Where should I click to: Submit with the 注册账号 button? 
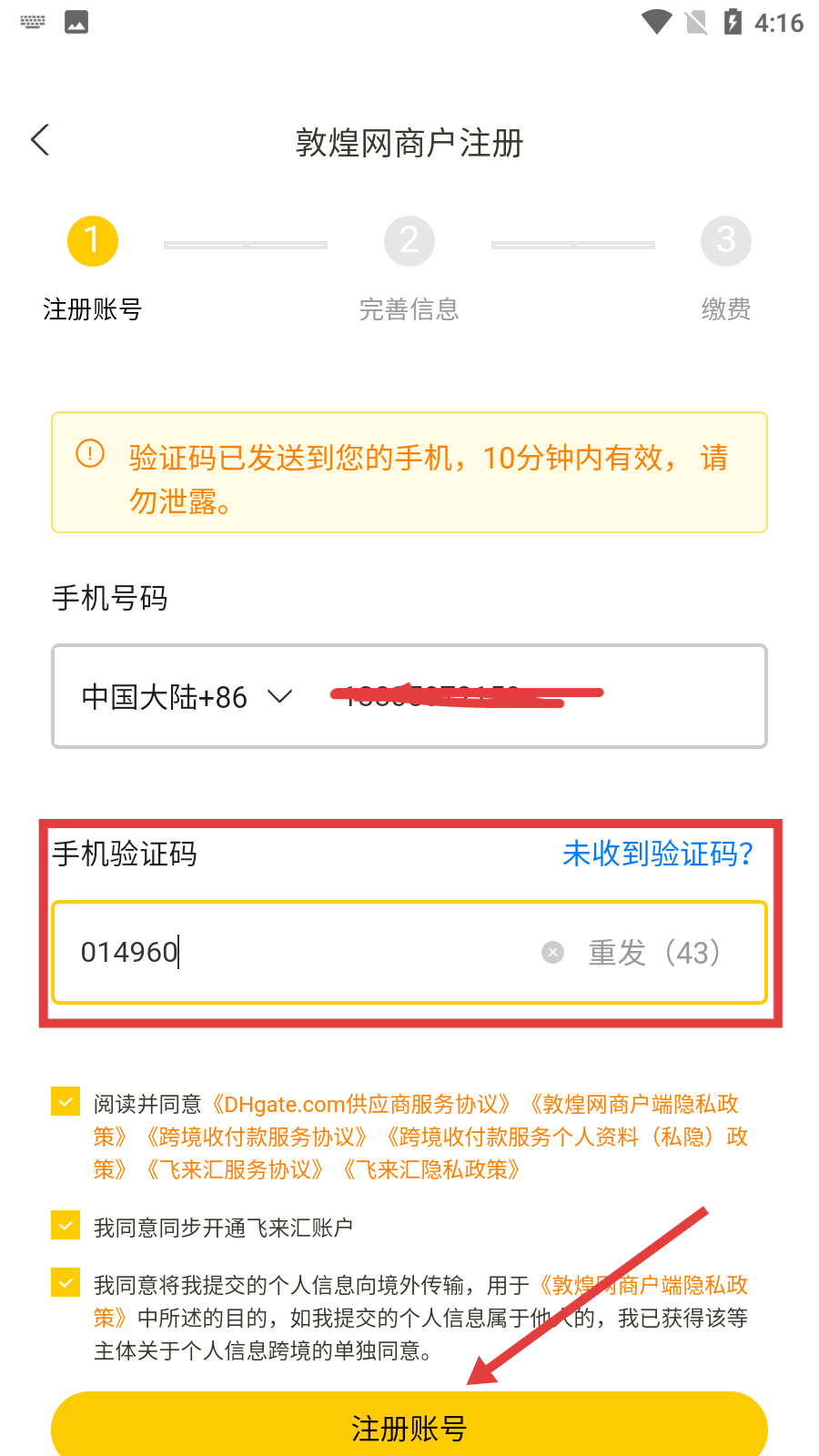(x=409, y=1427)
